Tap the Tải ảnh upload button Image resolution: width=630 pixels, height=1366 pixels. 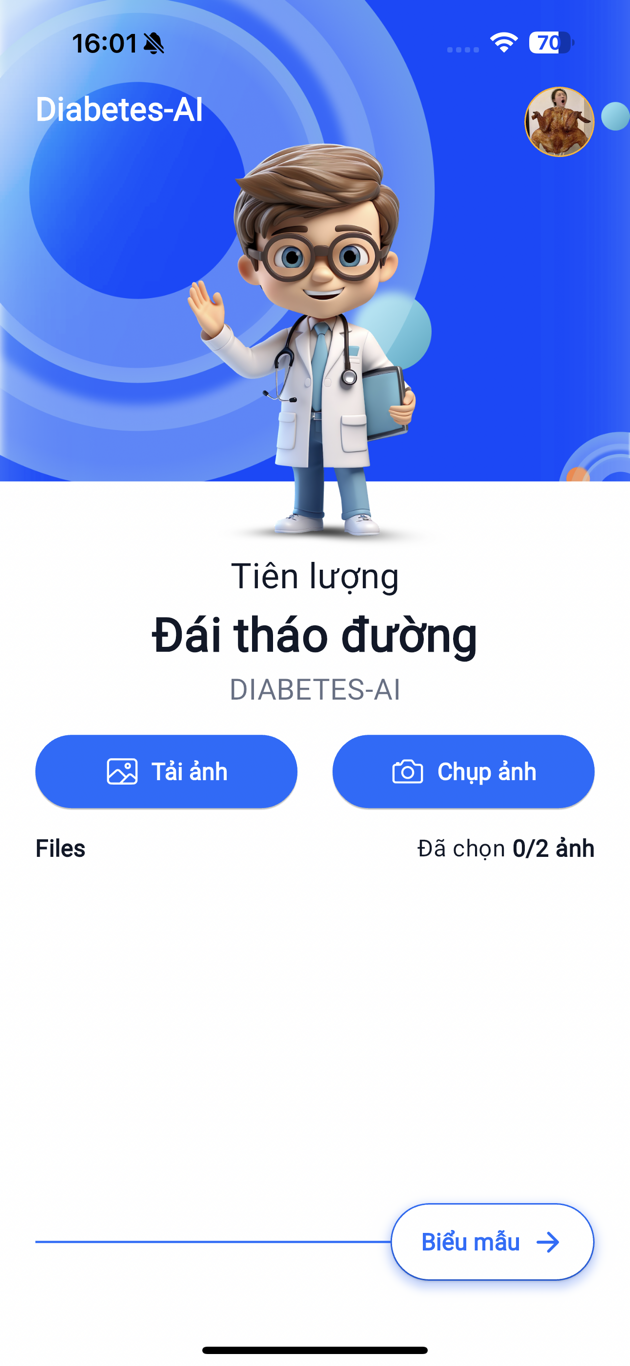pos(166,771)
